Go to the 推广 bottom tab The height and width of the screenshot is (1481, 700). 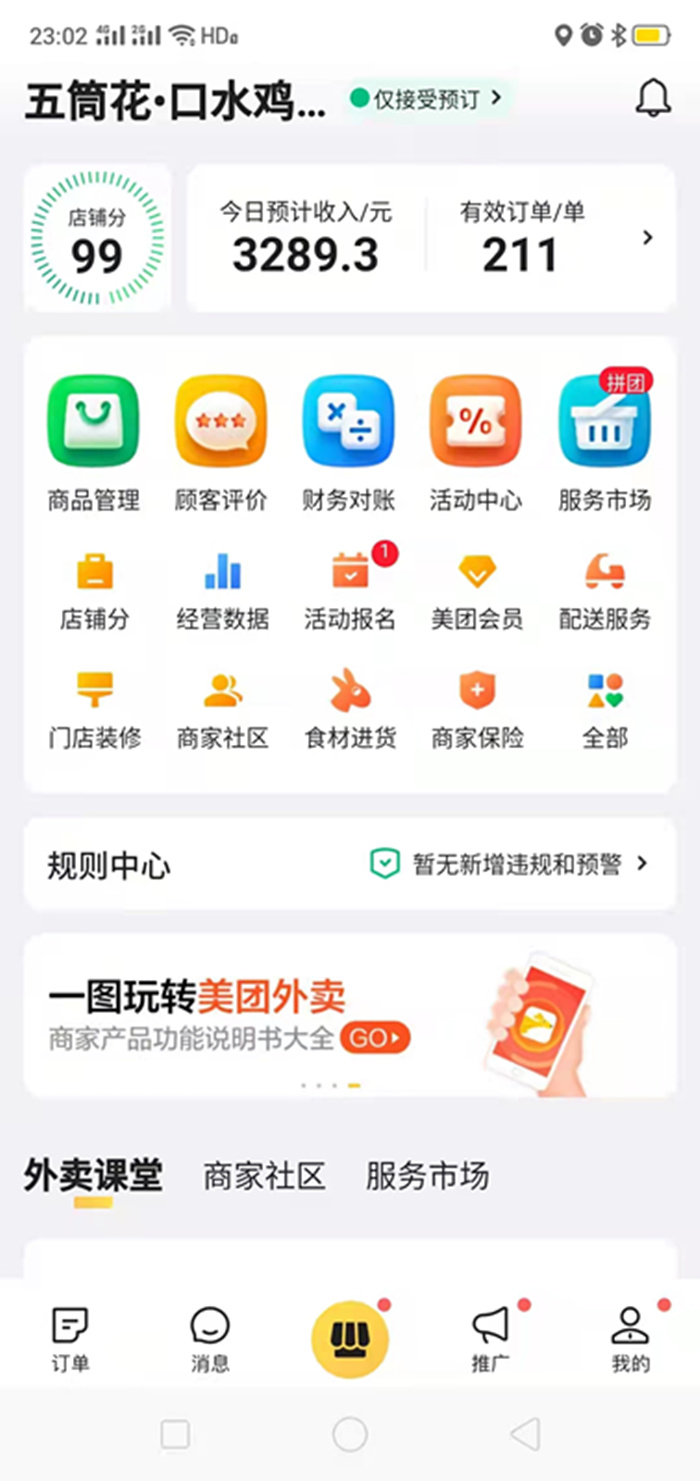pos(490,1339)
